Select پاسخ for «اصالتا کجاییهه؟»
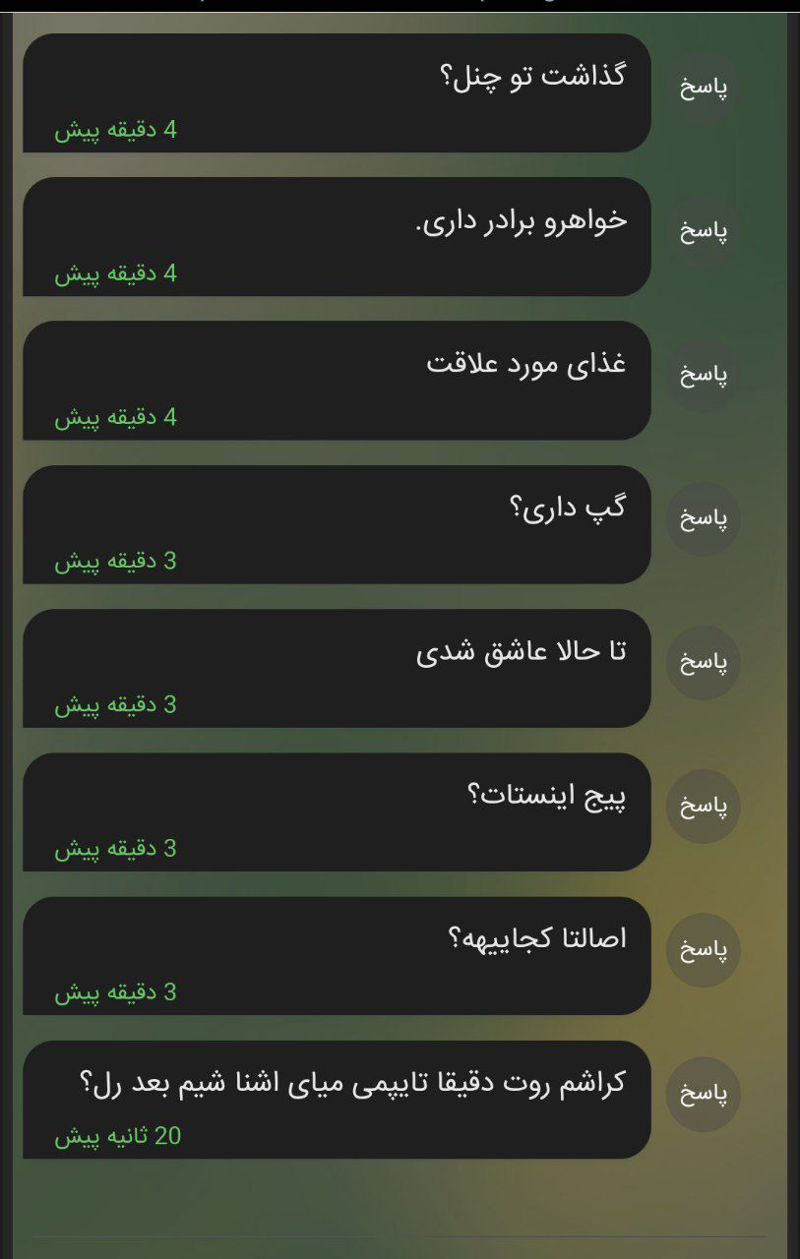Viewport: 800px width, 1259px height. (x=703, y=951)
